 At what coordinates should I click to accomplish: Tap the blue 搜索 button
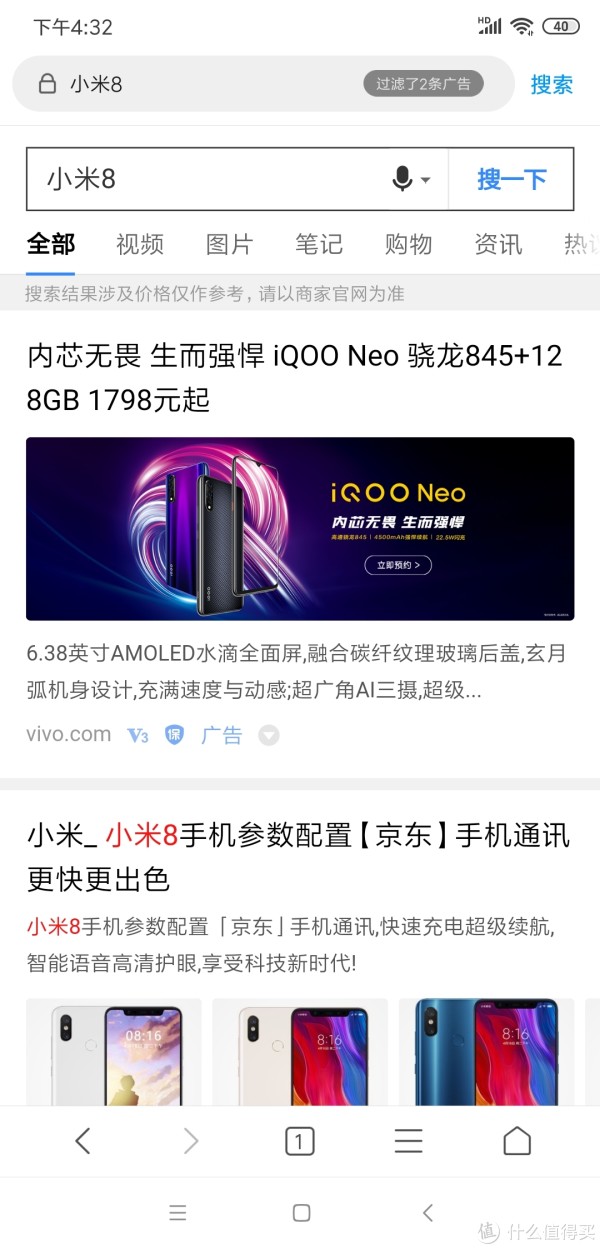(x=551, y=84)
